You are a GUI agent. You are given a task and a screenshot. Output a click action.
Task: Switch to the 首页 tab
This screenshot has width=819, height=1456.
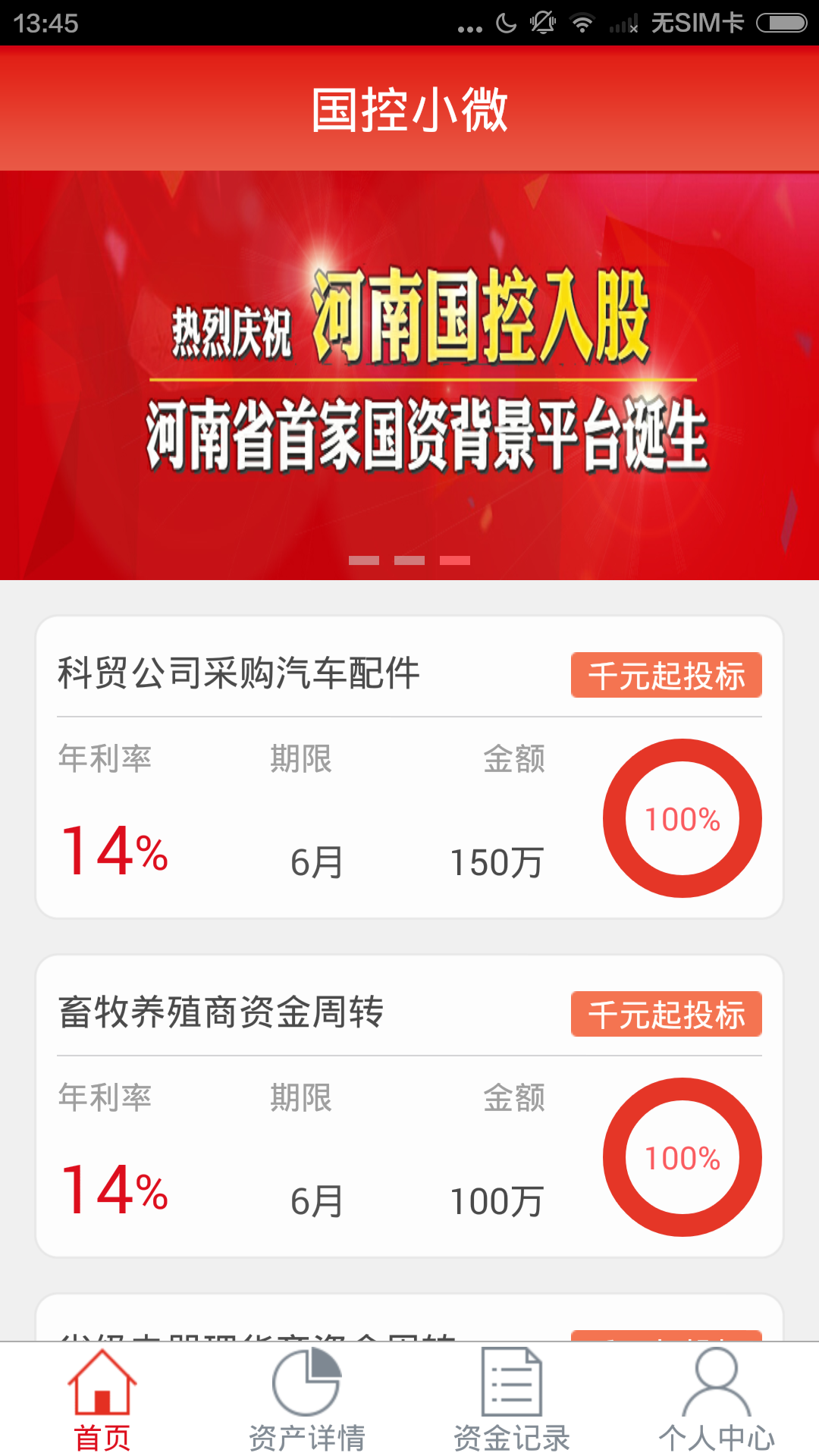tap(102, 1400)
